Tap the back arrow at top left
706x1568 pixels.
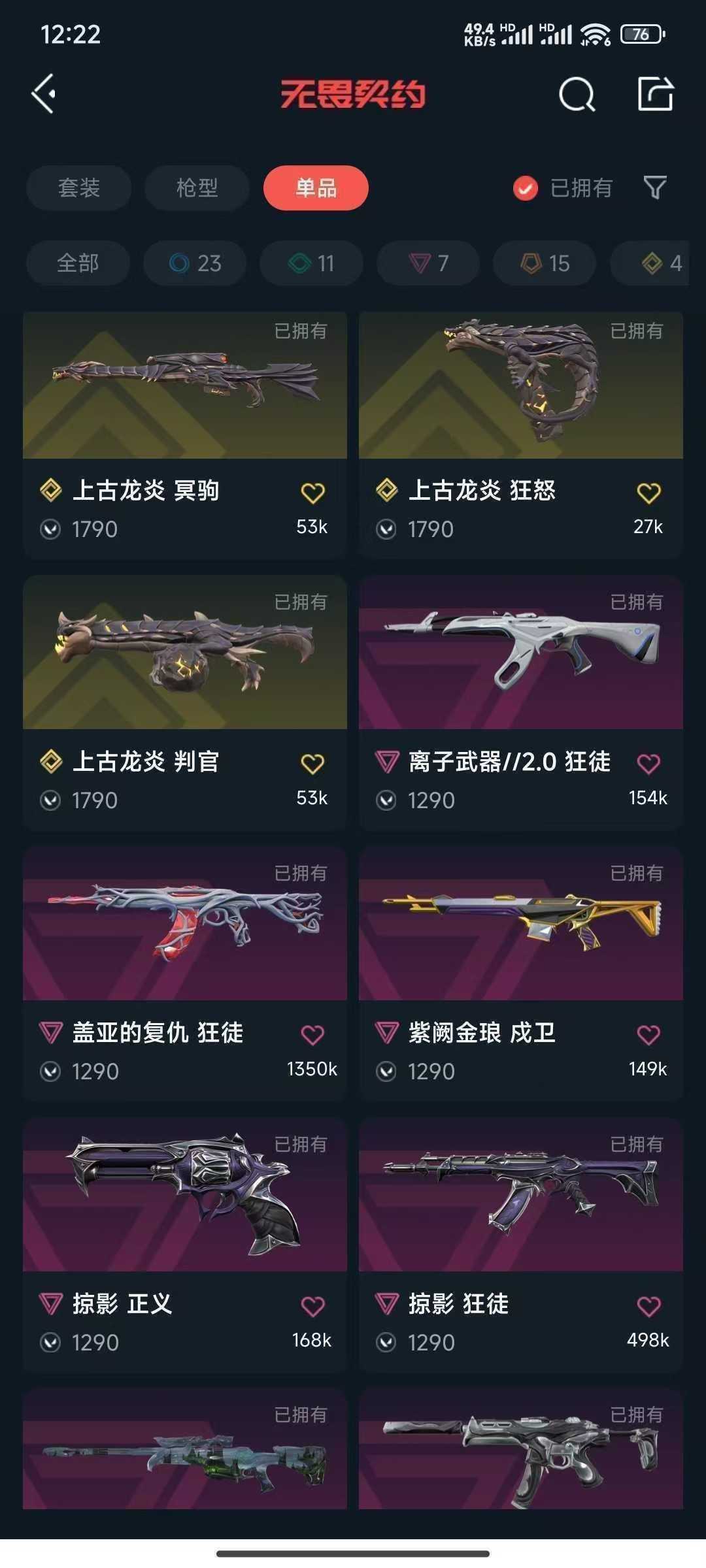(41, 95)
